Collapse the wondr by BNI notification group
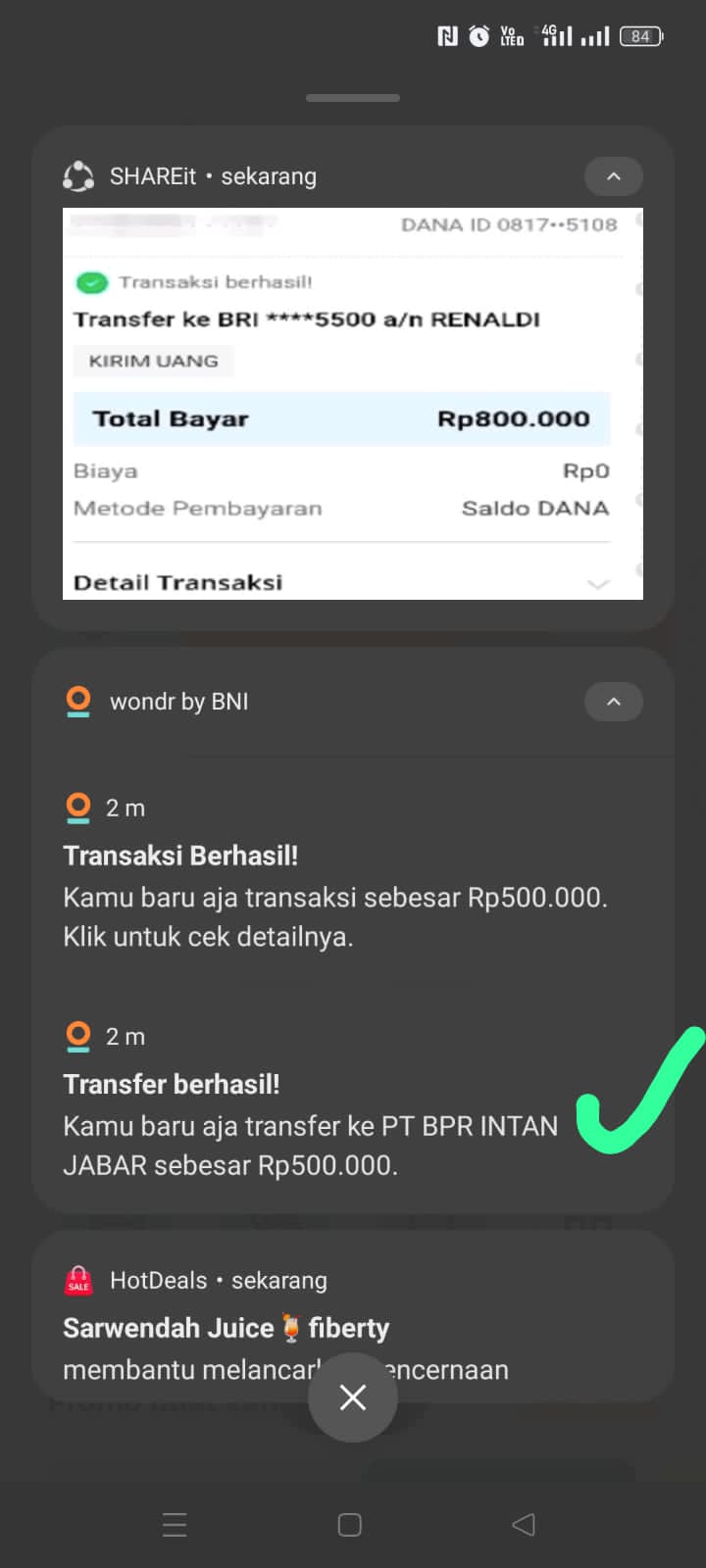This screenshot has width=706, height=1568. [614, 702]
